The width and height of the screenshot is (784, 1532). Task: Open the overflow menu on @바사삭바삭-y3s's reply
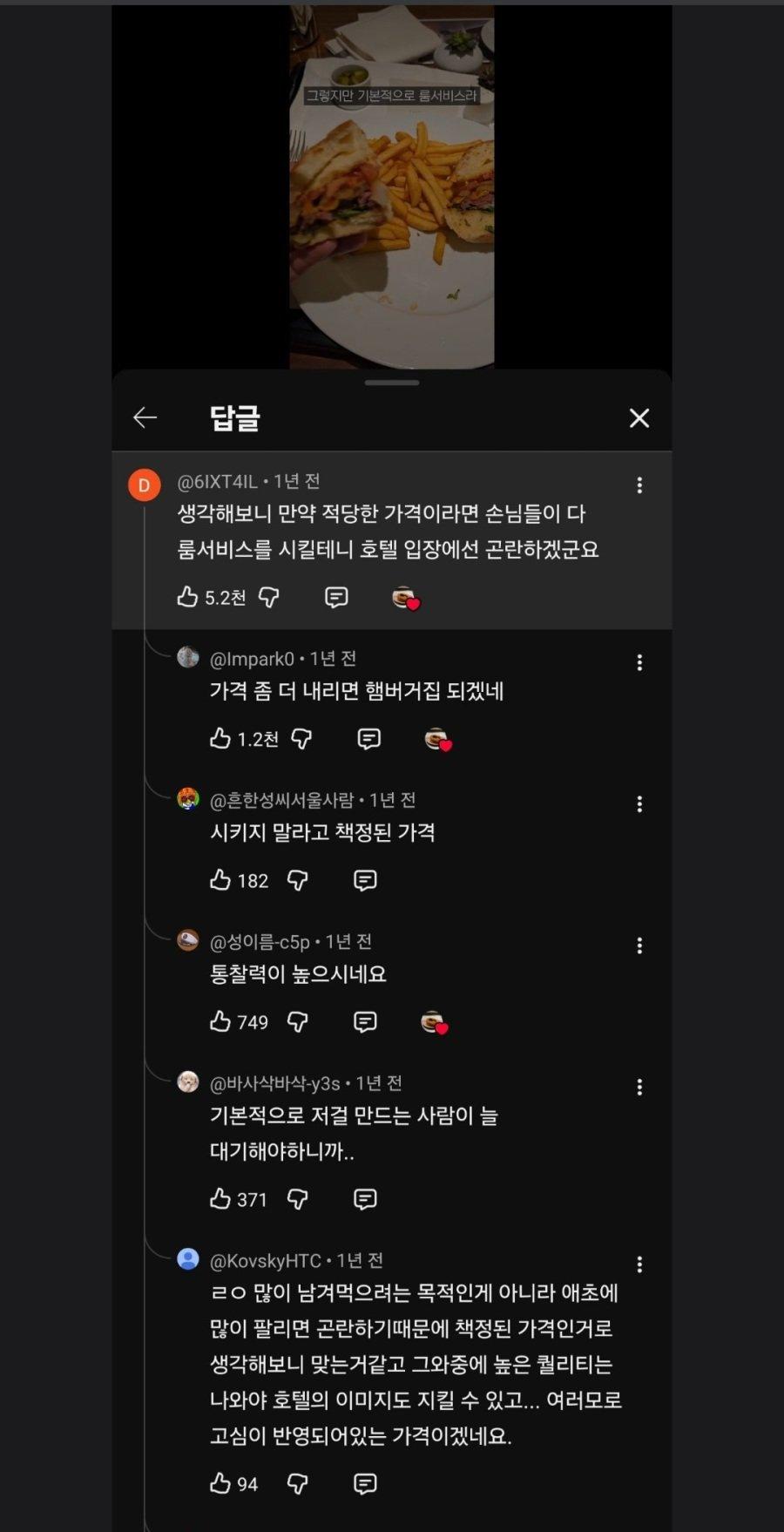coord(640,1087)
